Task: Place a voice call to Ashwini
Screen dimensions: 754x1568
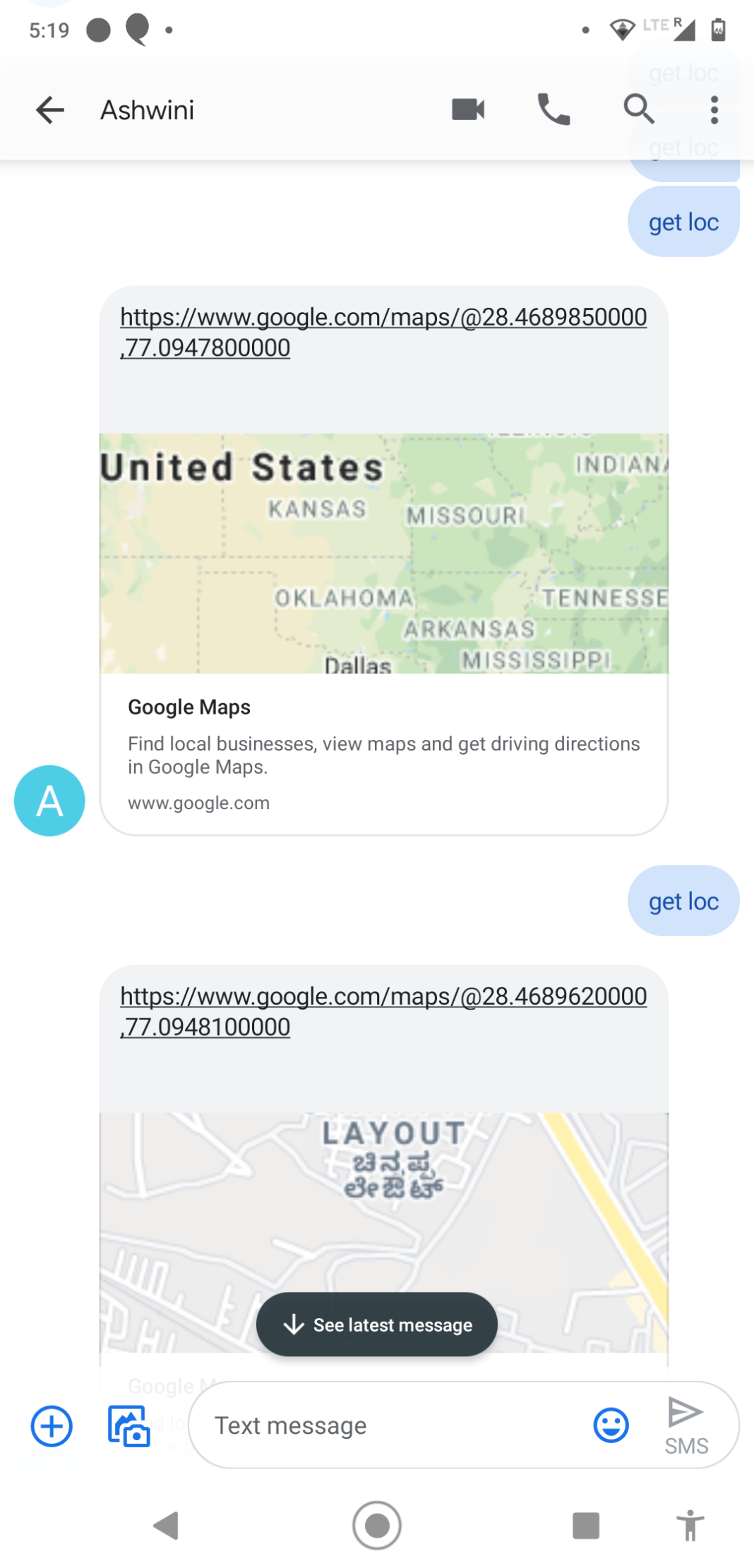Action: pos(553,109)
